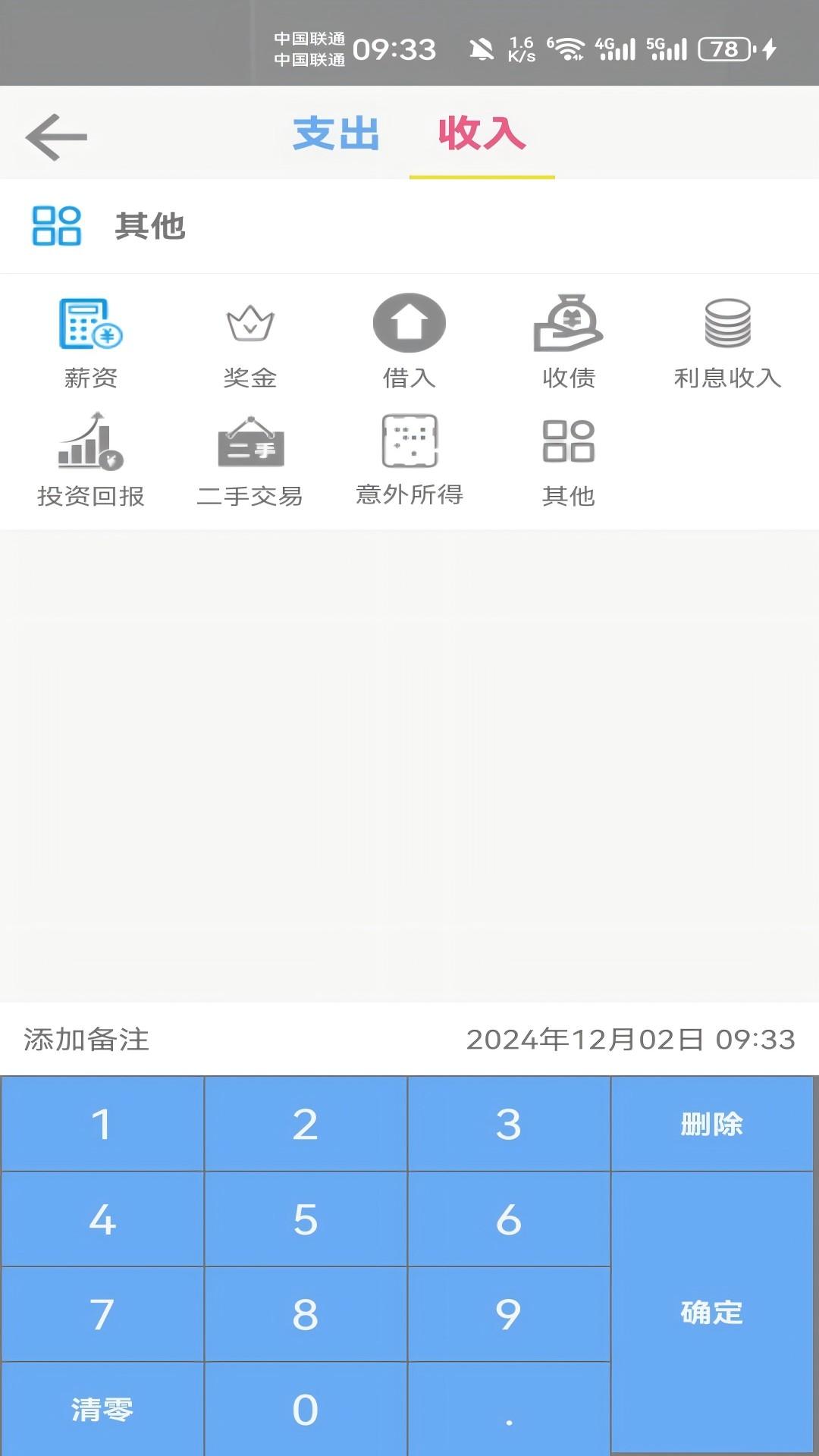Enter digit 0 on the keypad
Viewport: 819px width, 1456px height.
click(x=306, y=1409)
